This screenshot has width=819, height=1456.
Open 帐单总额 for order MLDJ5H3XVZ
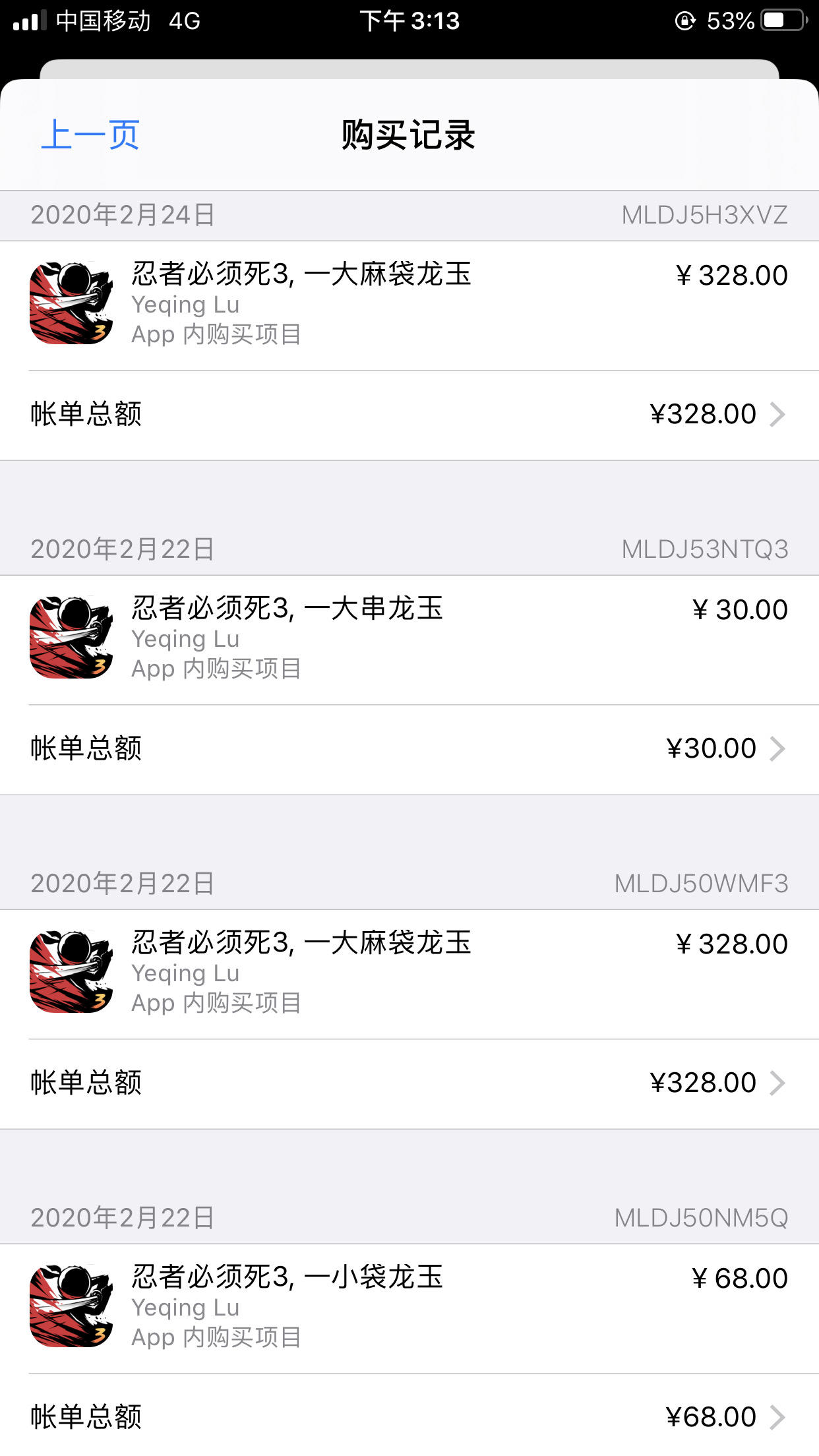click(409, 415)
